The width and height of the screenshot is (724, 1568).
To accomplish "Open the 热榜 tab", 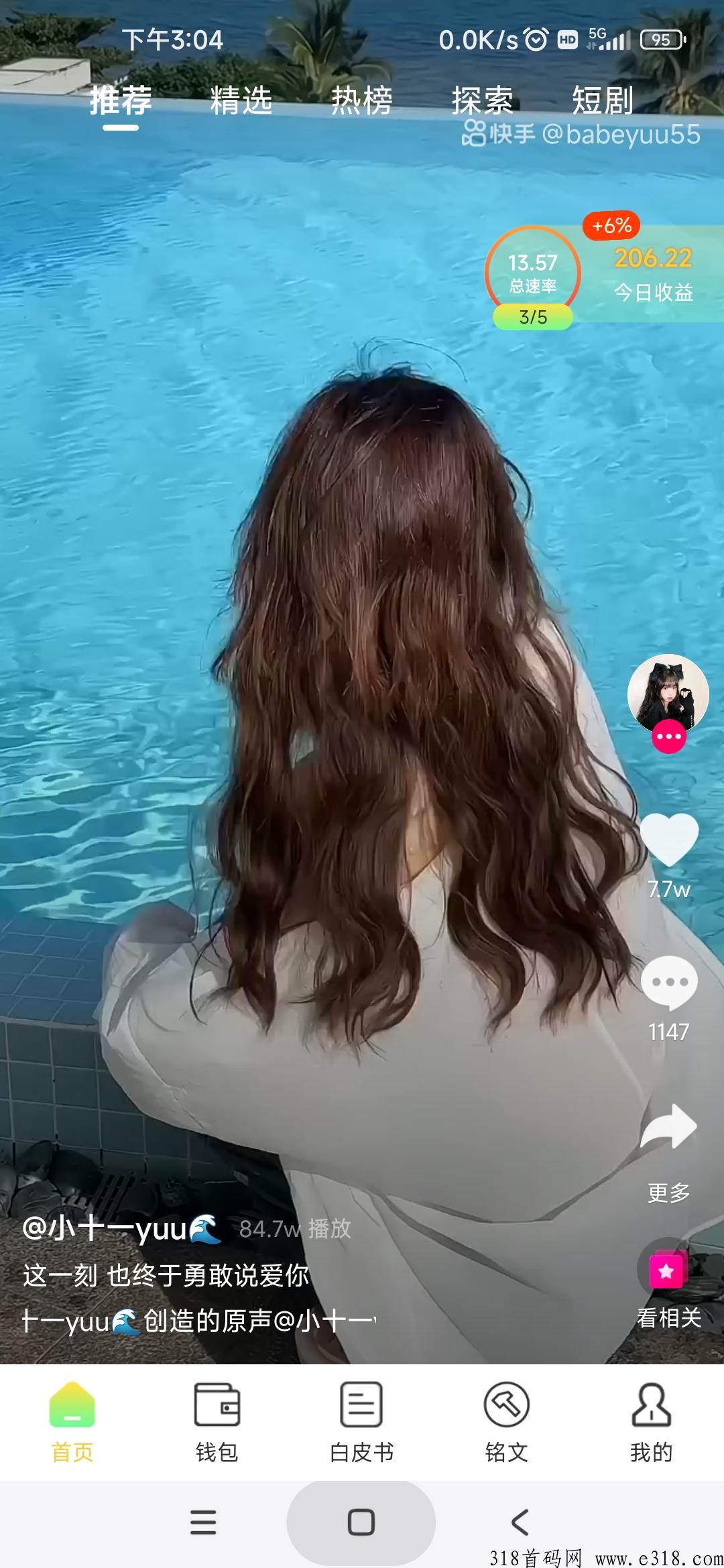I will 362,101.
